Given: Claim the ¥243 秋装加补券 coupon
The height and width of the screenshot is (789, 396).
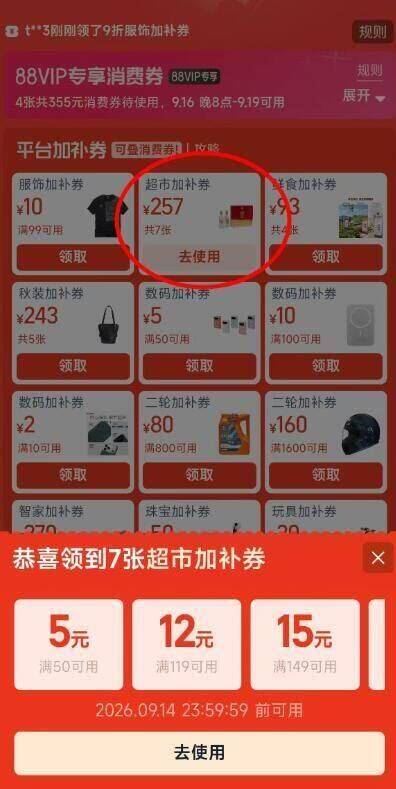Looking at the screenshot, I should (x=73, y=366).
